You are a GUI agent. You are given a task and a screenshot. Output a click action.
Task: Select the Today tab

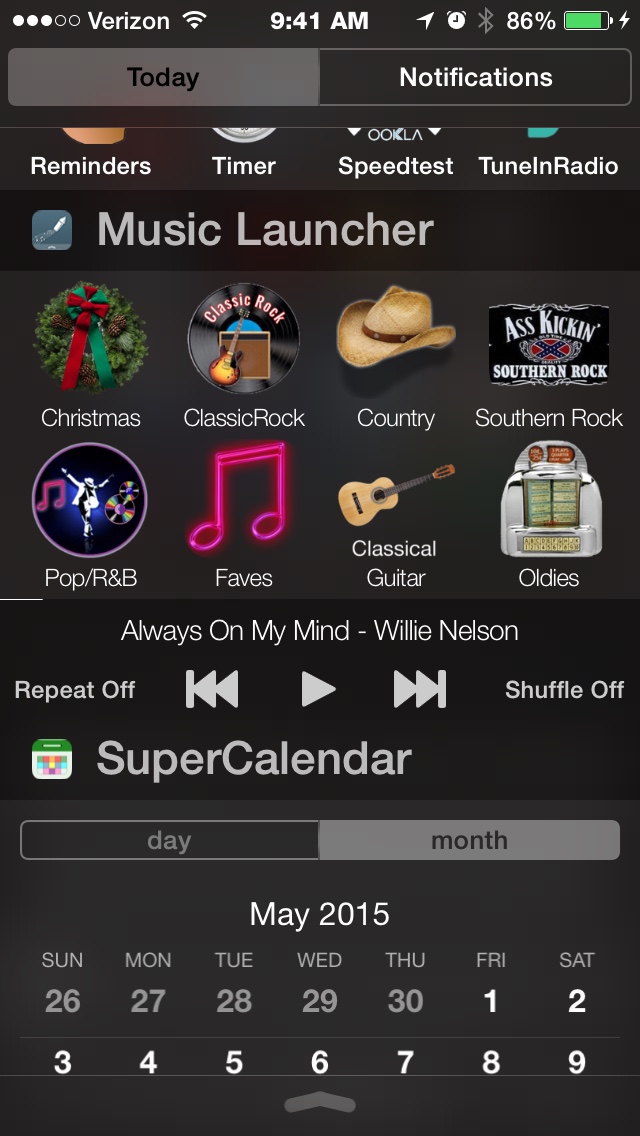[x=163, y=78]
